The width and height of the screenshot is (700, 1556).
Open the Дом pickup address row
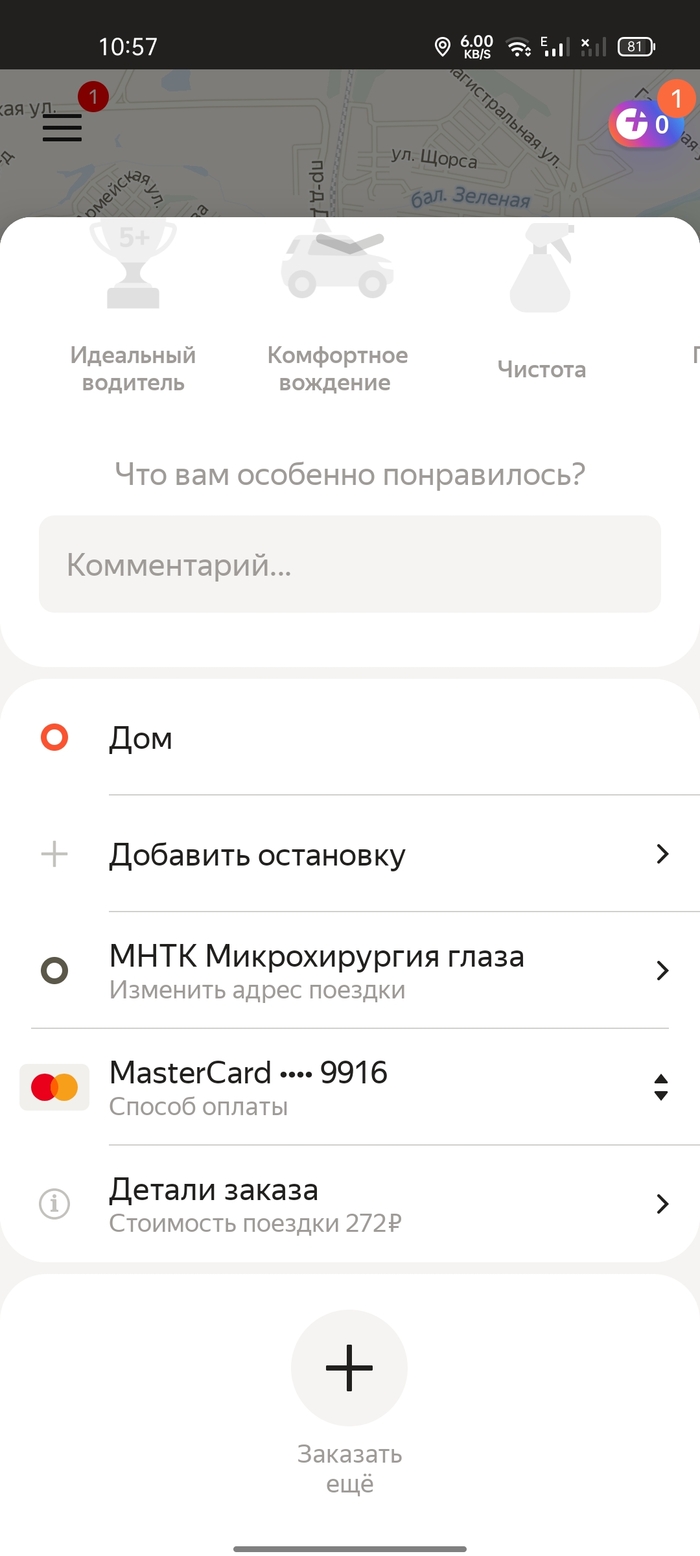350,739
